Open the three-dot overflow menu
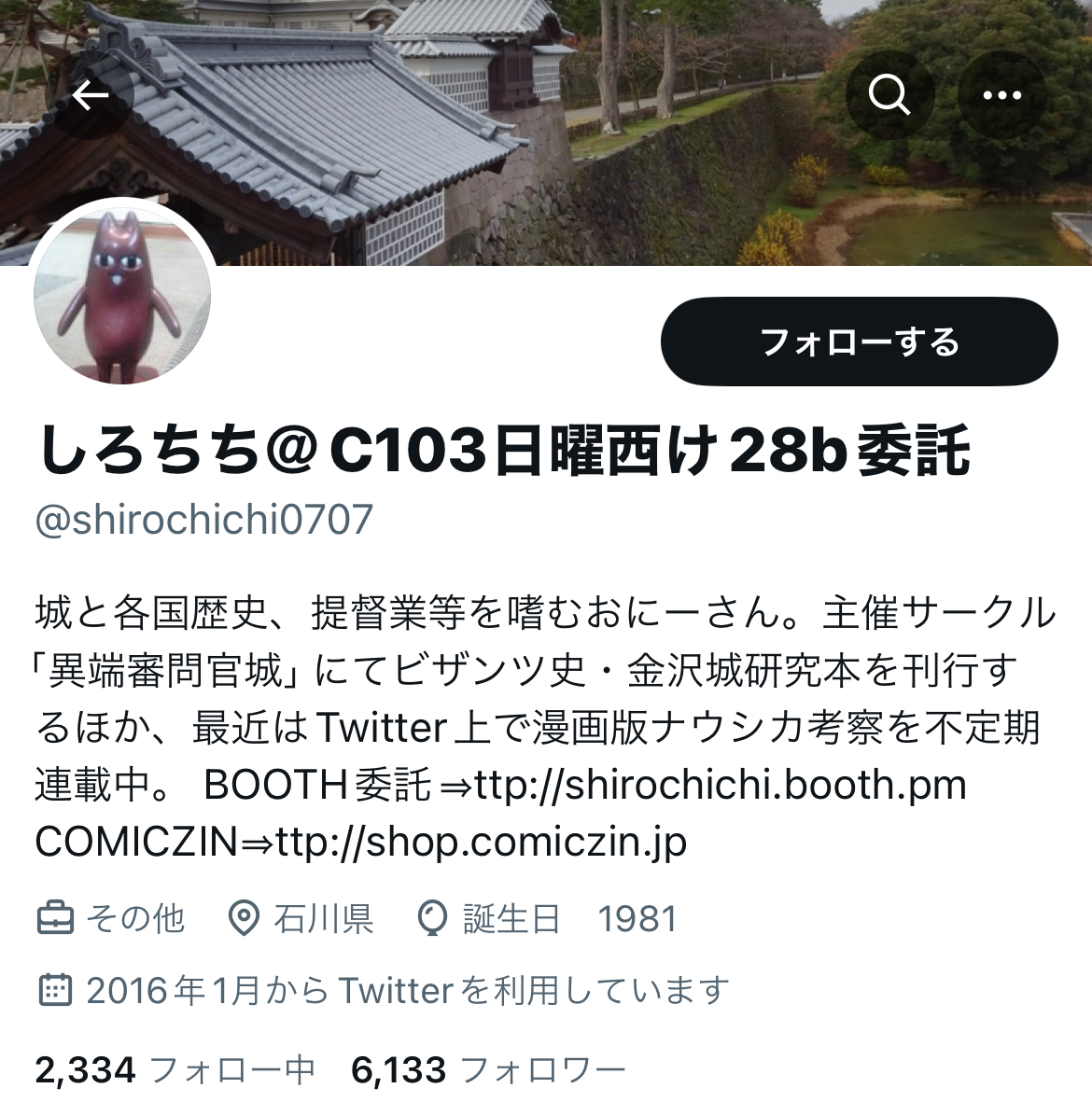The height and width of the screenshot is (1102, 1092). point(1002,95)
